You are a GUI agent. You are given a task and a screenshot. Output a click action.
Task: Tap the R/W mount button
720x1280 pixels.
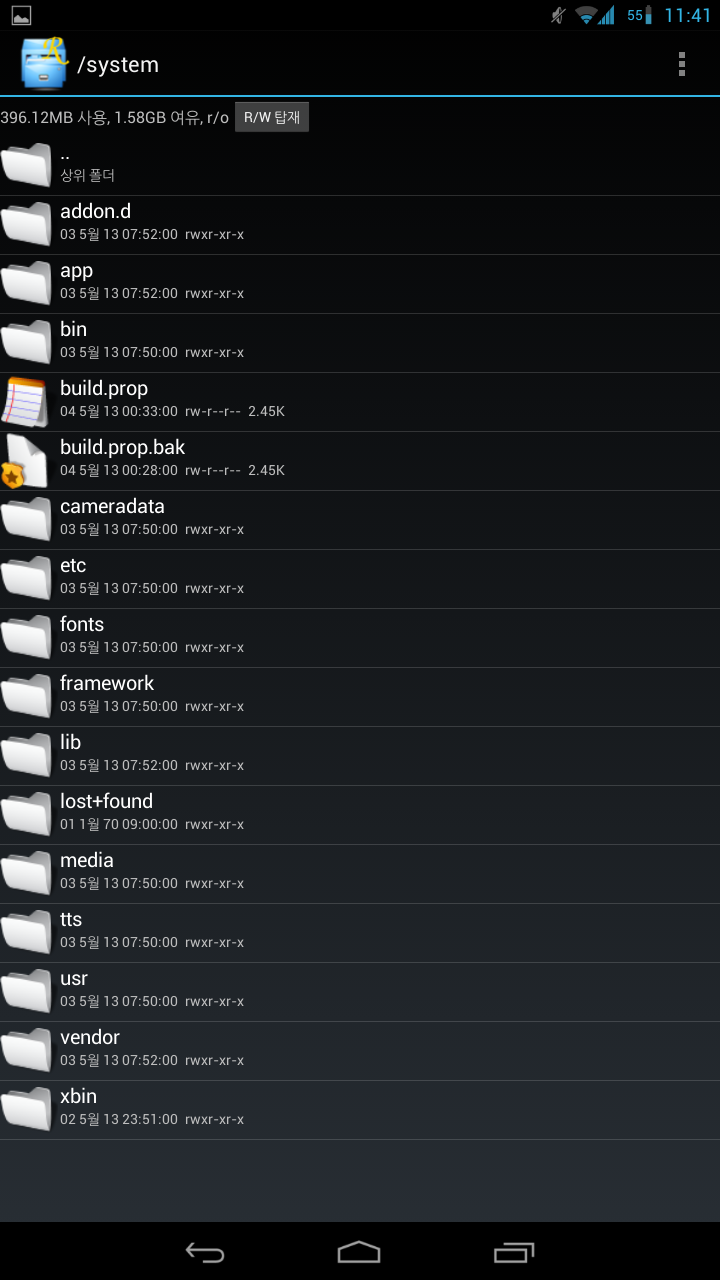pyautogui.click(x=272, y=117)
